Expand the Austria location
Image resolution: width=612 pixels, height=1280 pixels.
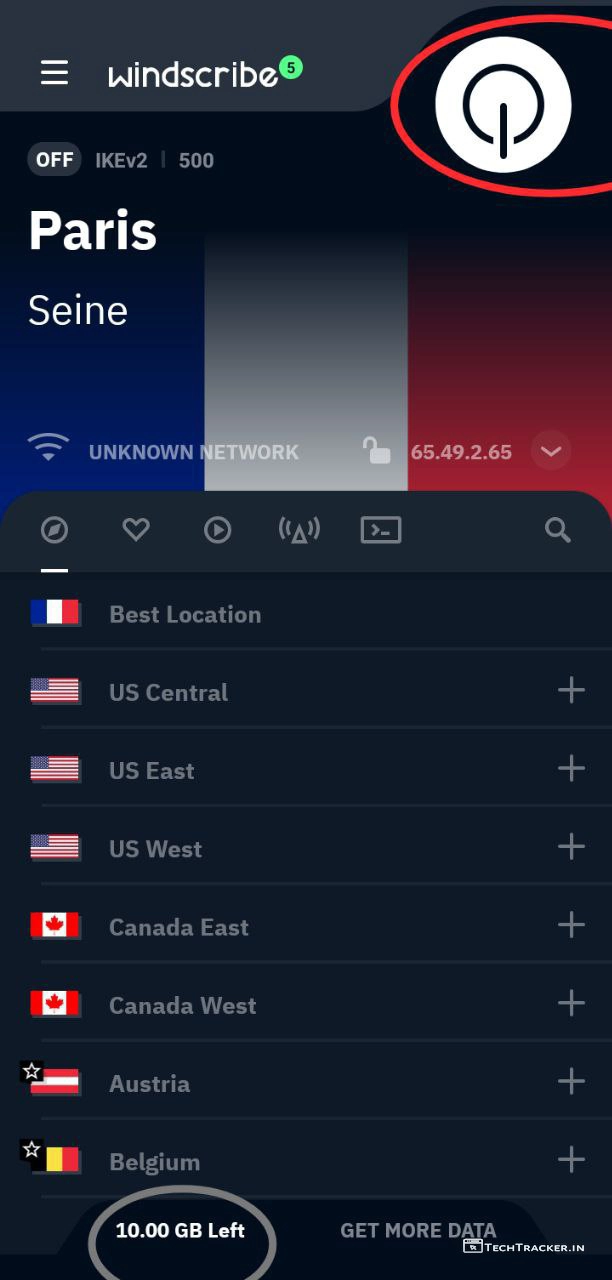[x=570, y=1081]
